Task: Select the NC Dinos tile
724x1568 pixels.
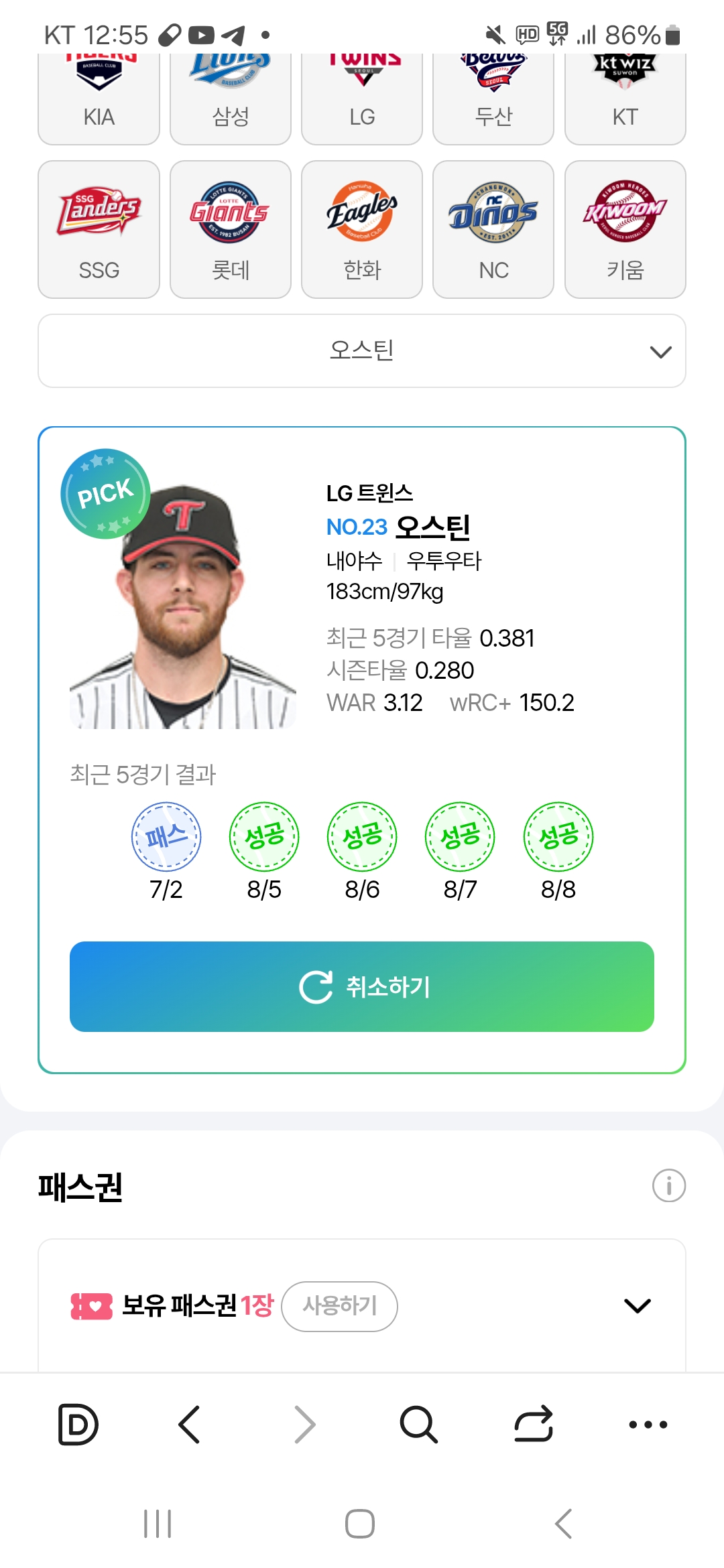Action: [x=493, y=229]
